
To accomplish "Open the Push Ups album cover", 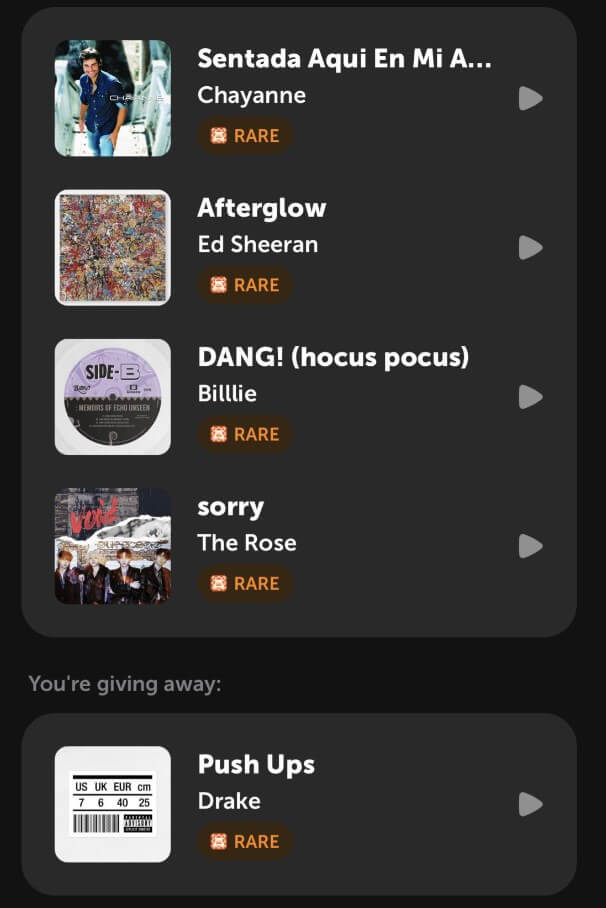I will point(113,804).
